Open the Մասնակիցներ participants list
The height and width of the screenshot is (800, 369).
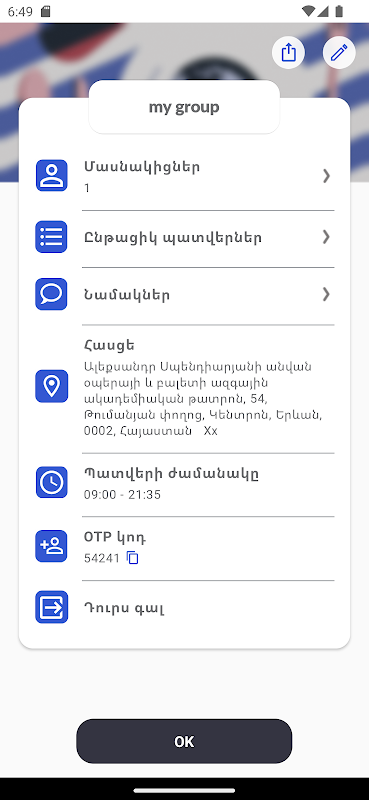coord(184,176)
